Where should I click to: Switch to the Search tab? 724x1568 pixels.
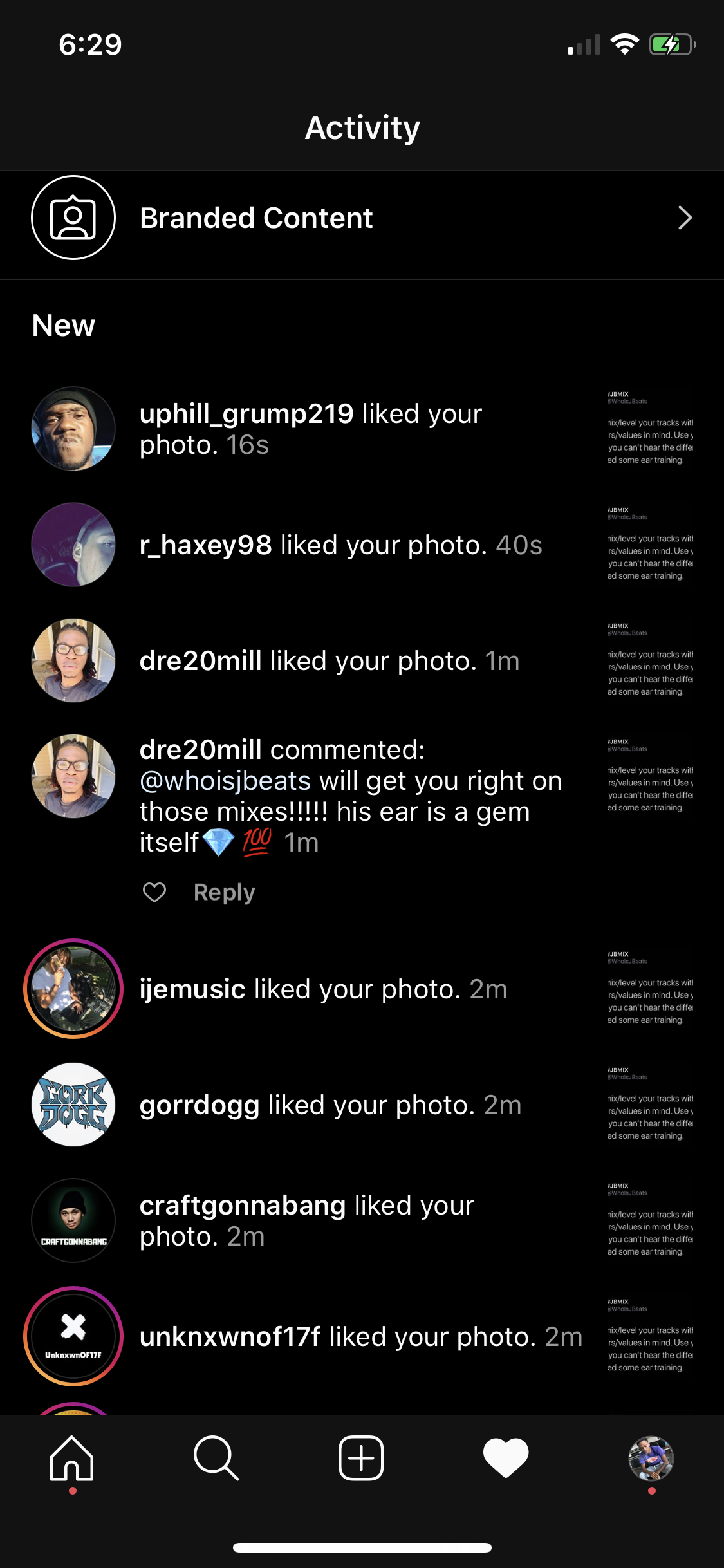tap(216, 1459)
